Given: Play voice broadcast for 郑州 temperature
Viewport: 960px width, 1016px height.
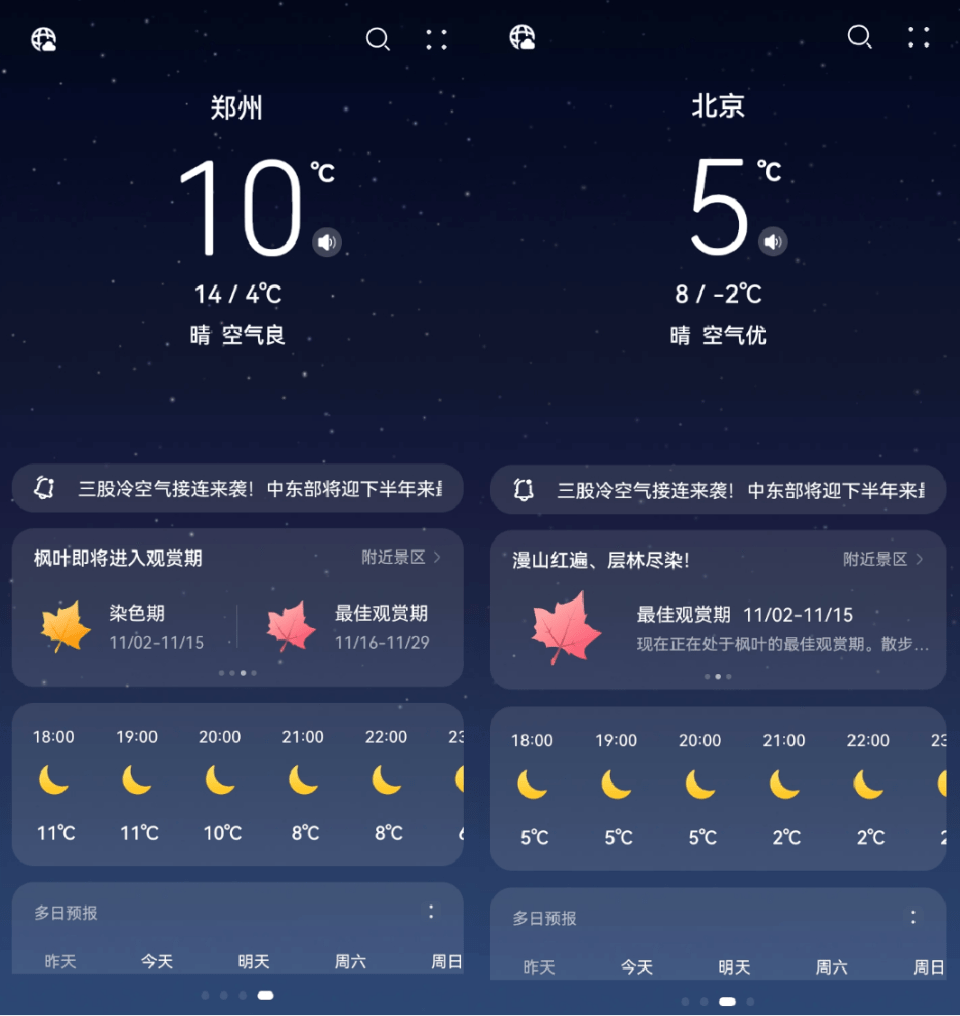Looking at the screenshot, I should coord(327,242).
